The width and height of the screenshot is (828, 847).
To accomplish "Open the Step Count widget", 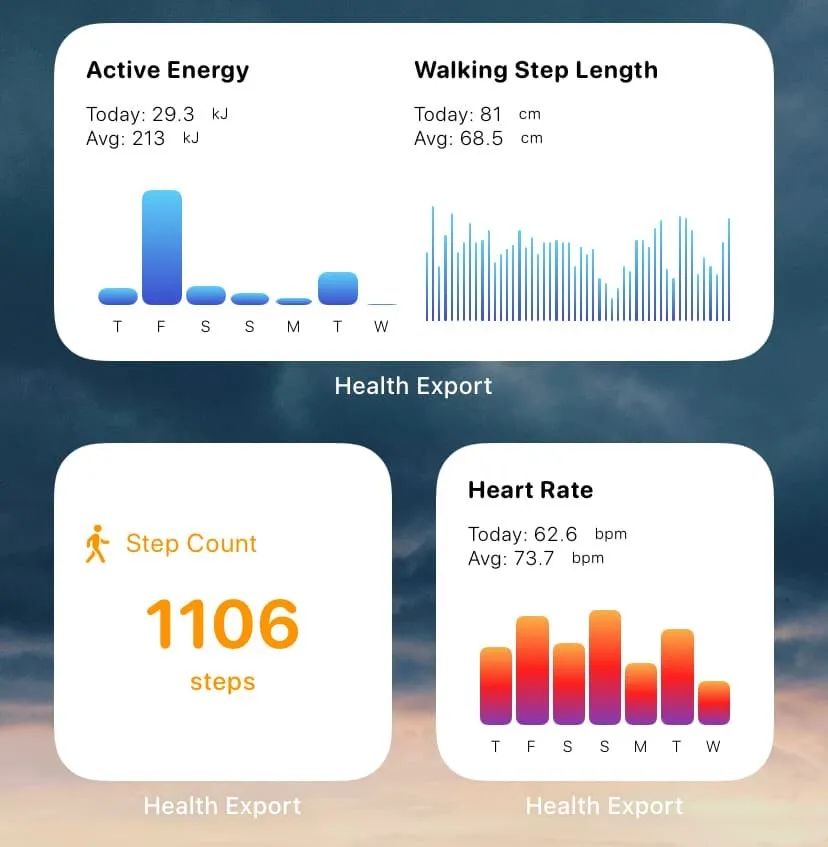I will (222, 612).
